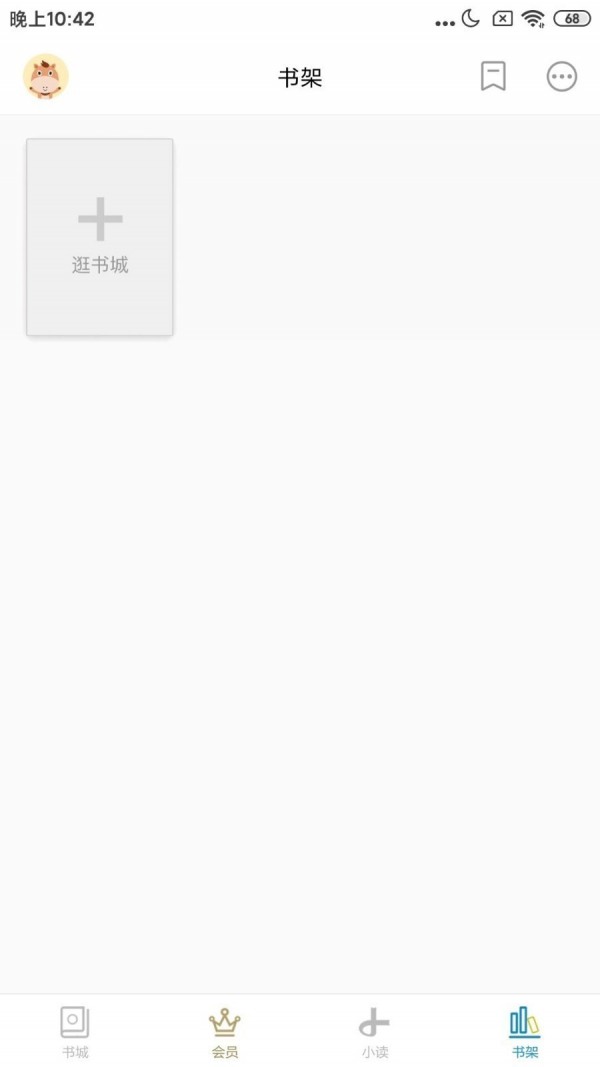Switch to the 书城 tab
Viewport: 600px width, 1067px height.
click(x=75, y=1032)
